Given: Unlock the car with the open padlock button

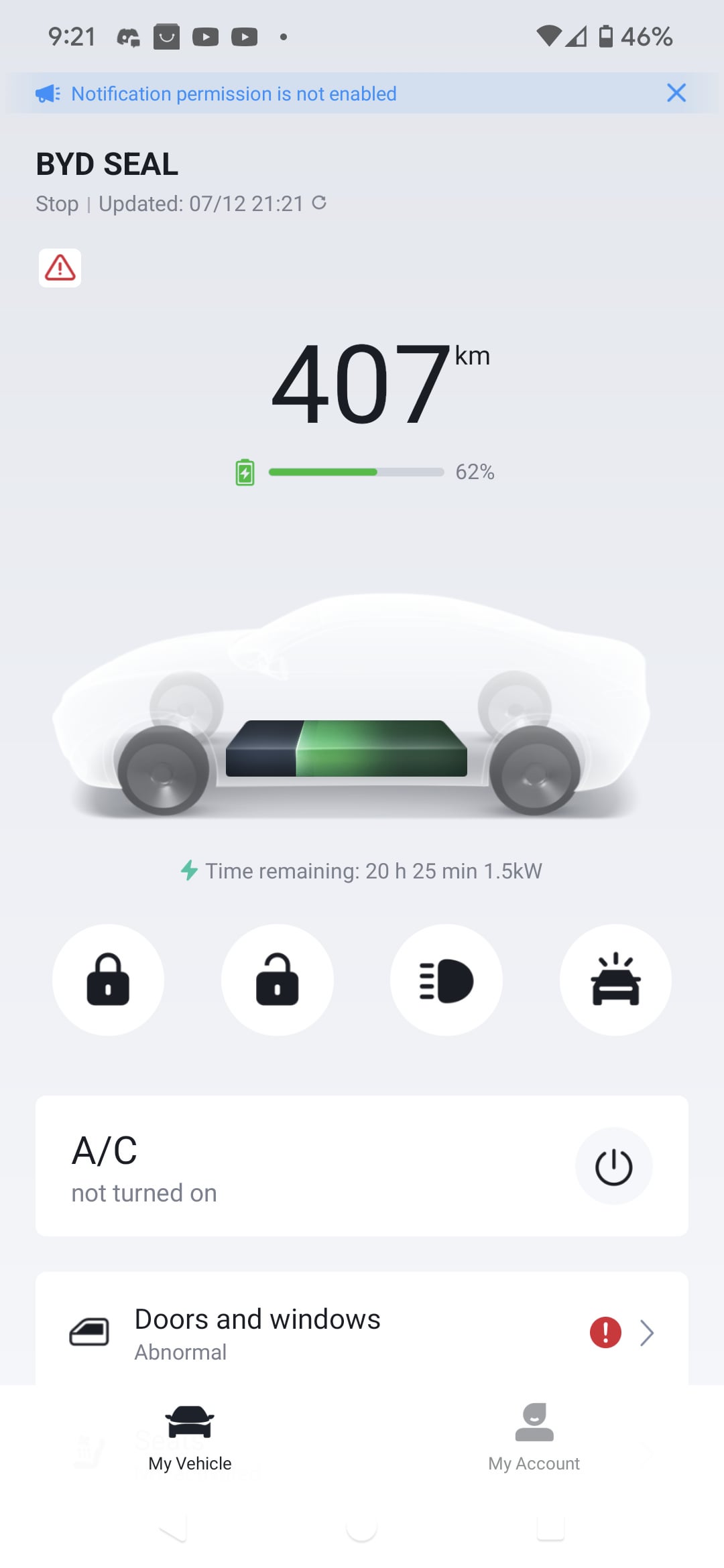Looking at the screenshot, I should (x=277, y=980).
